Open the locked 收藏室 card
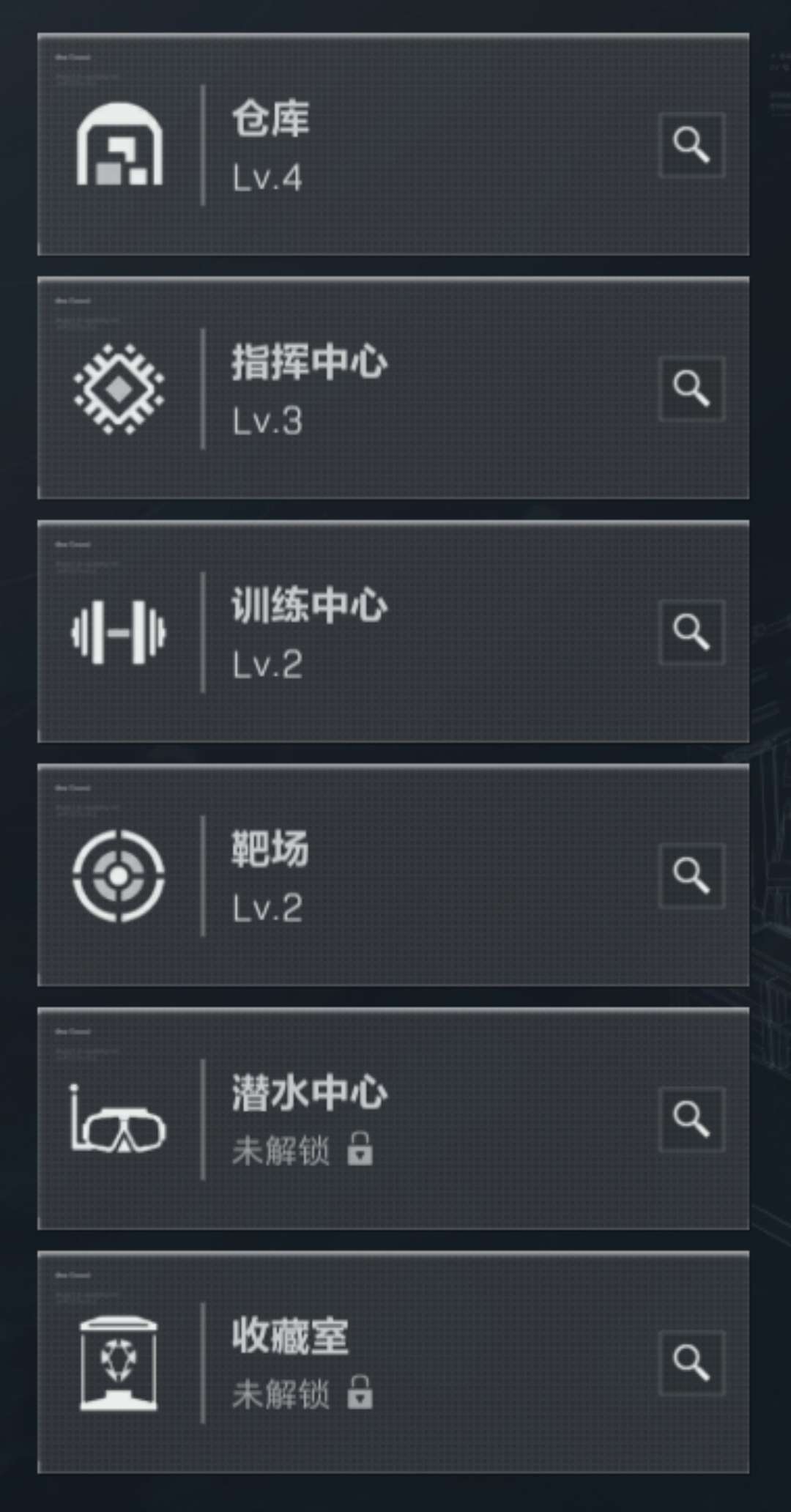This screenshot has width=791, height=1512. (x=393, y=1362)
